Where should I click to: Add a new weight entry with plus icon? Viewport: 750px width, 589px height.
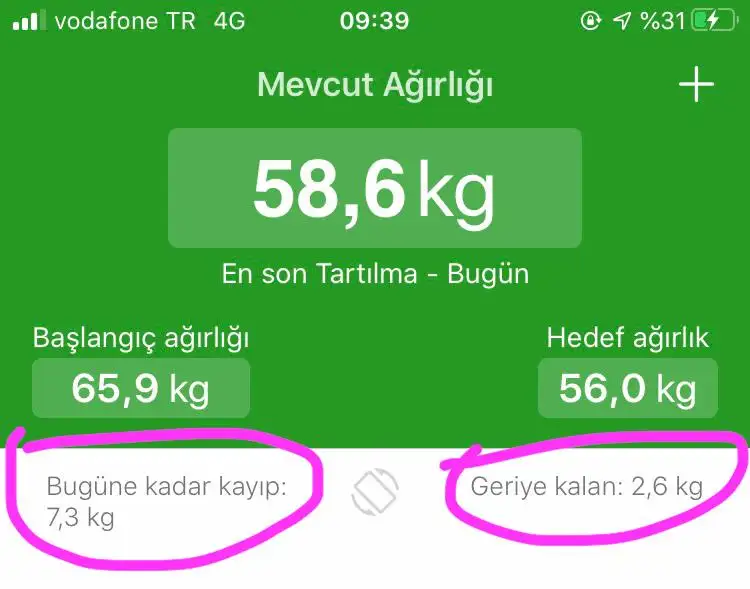[696, 86]
